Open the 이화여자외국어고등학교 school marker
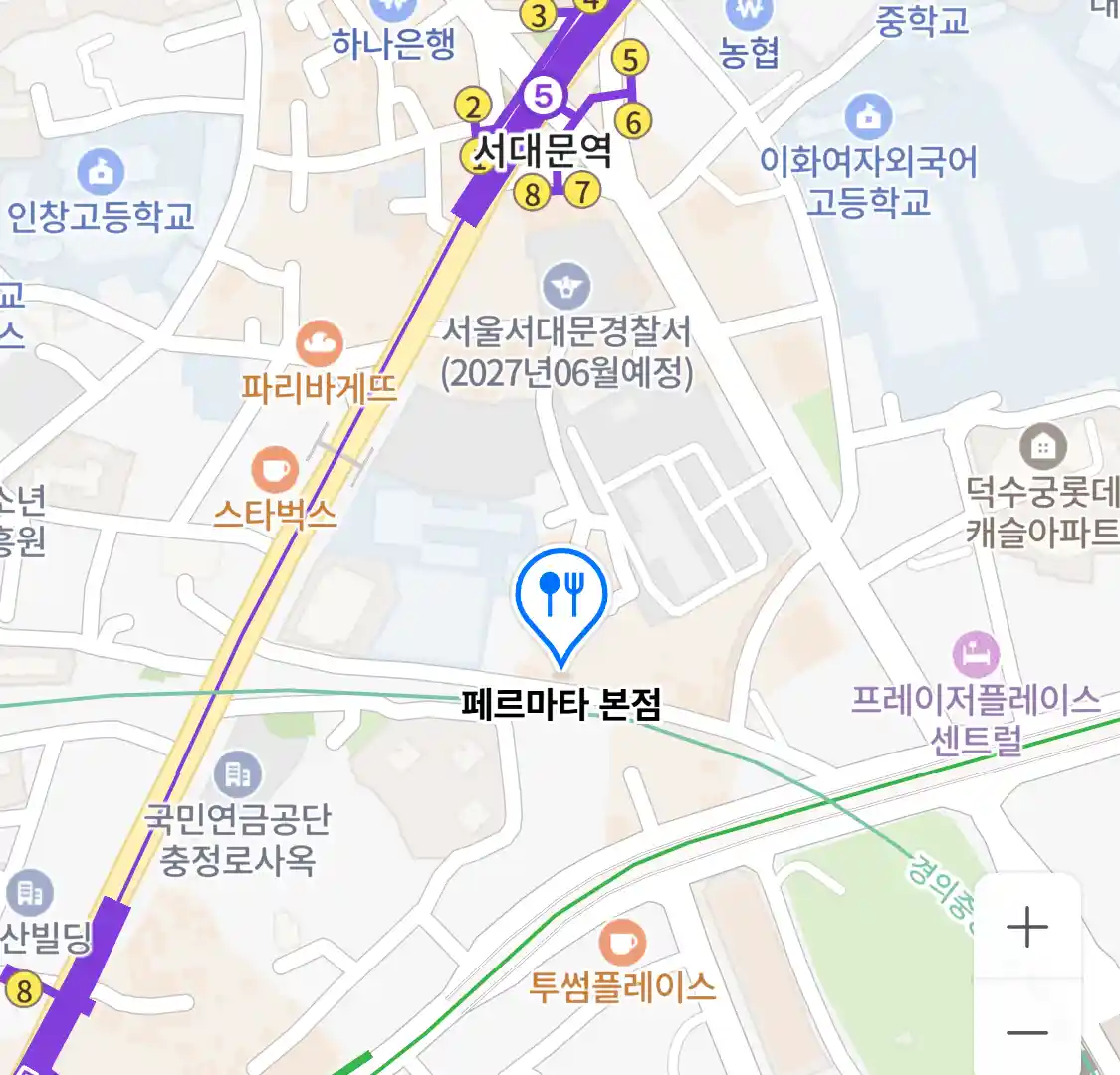 point(868,117)
